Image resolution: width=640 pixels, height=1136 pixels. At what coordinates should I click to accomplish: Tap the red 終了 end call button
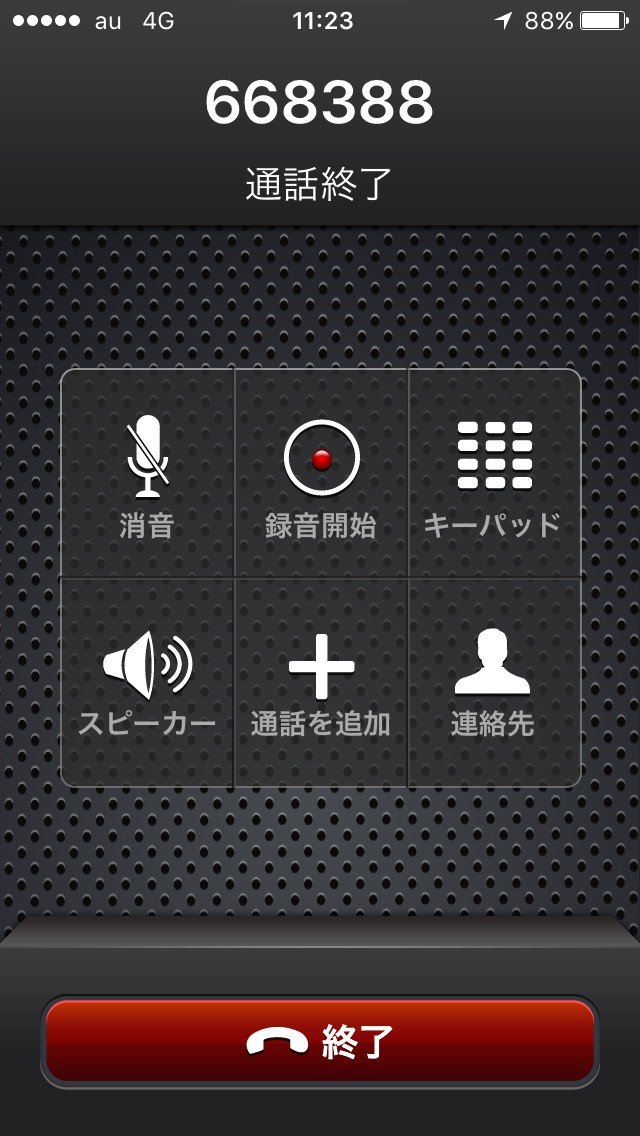tap(320, 1042)
